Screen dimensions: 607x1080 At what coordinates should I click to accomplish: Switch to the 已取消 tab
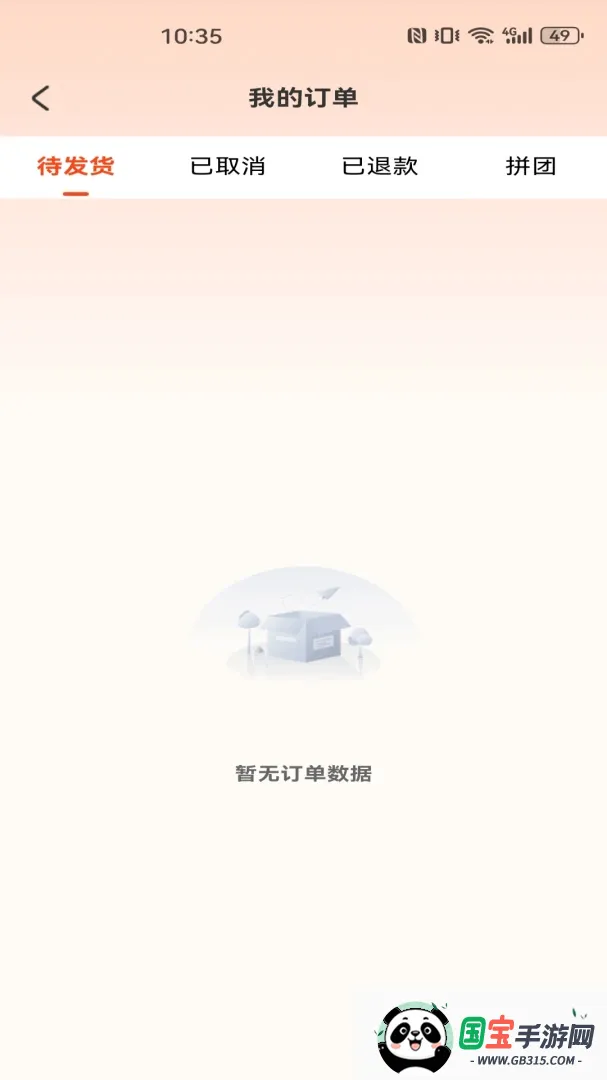(x=227, y=166)
